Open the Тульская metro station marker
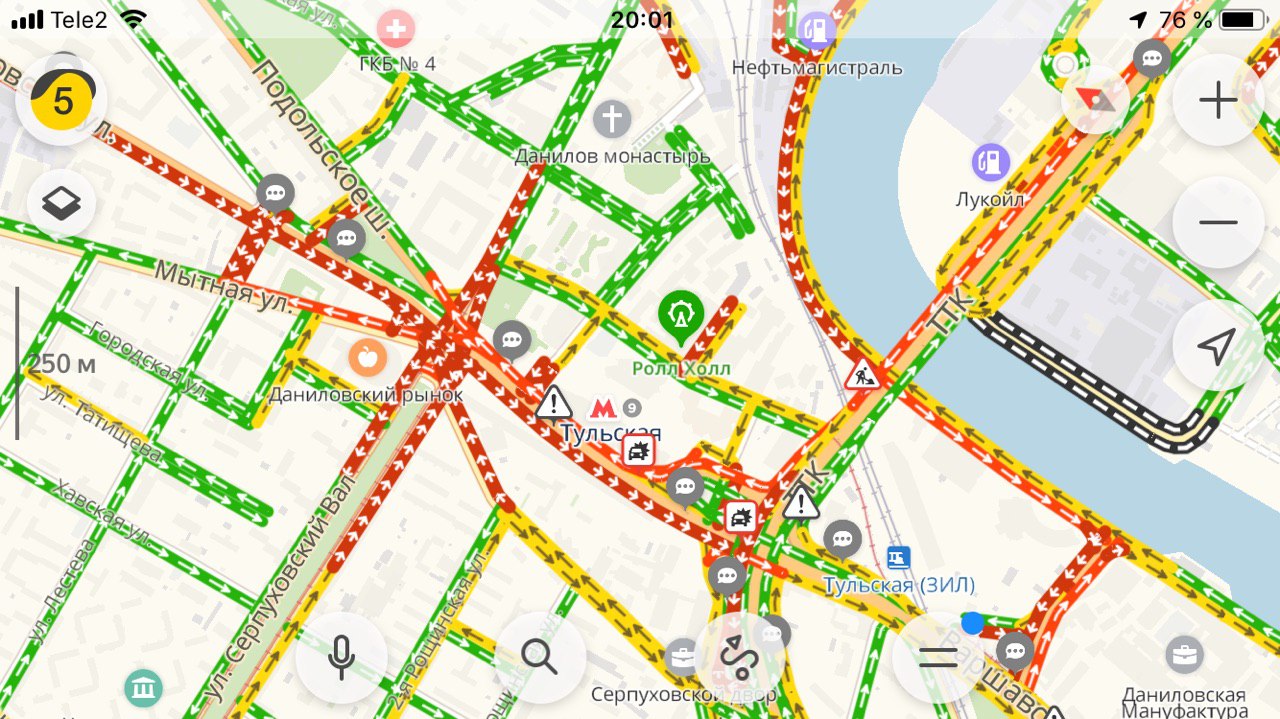The height and width of the screenshot is (719, 1280). (602, 408)
